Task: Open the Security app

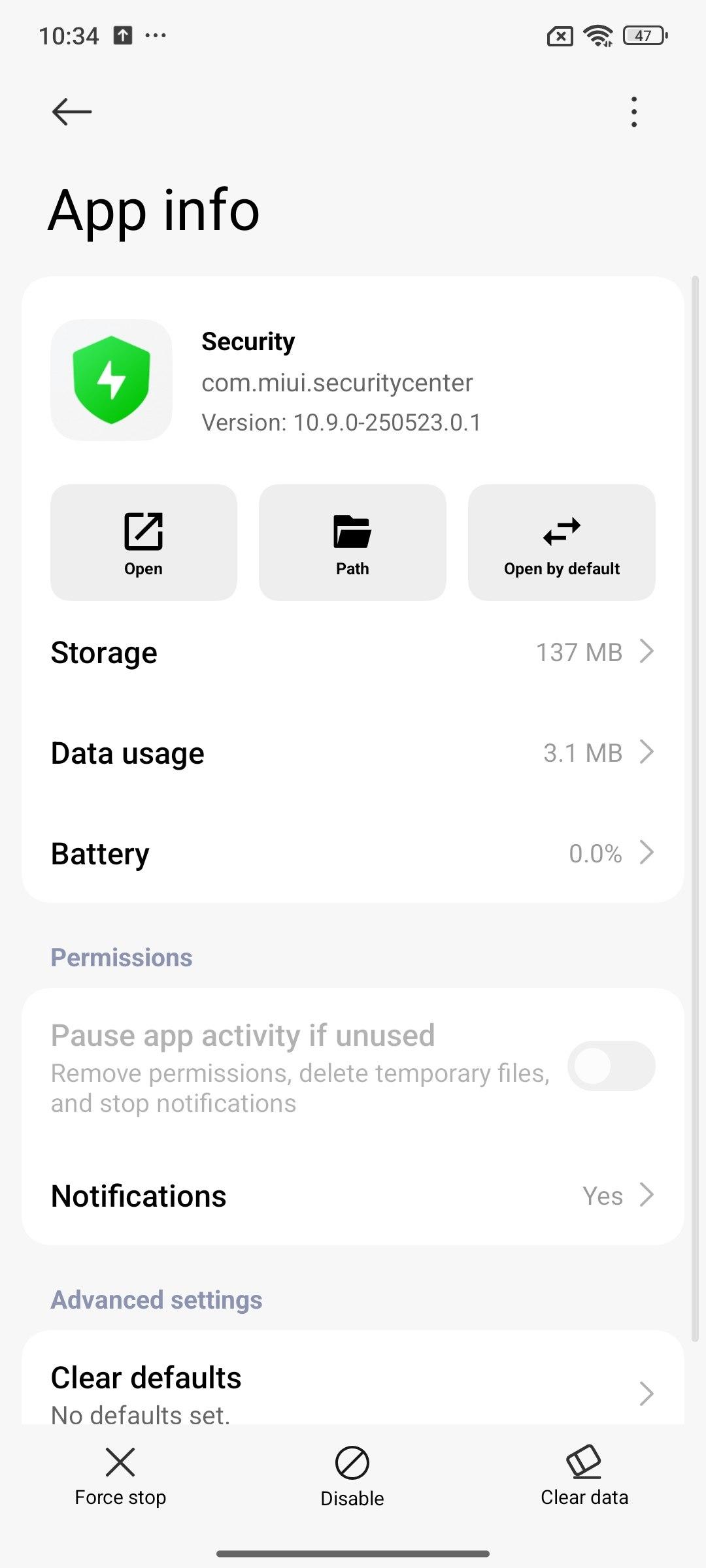Action: [144, 542]
